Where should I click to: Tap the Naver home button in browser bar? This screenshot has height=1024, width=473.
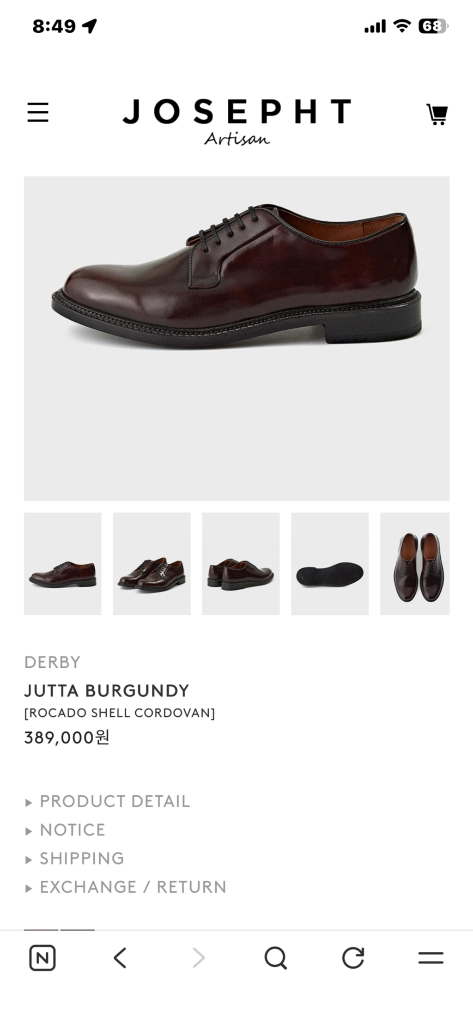(42, 958)
